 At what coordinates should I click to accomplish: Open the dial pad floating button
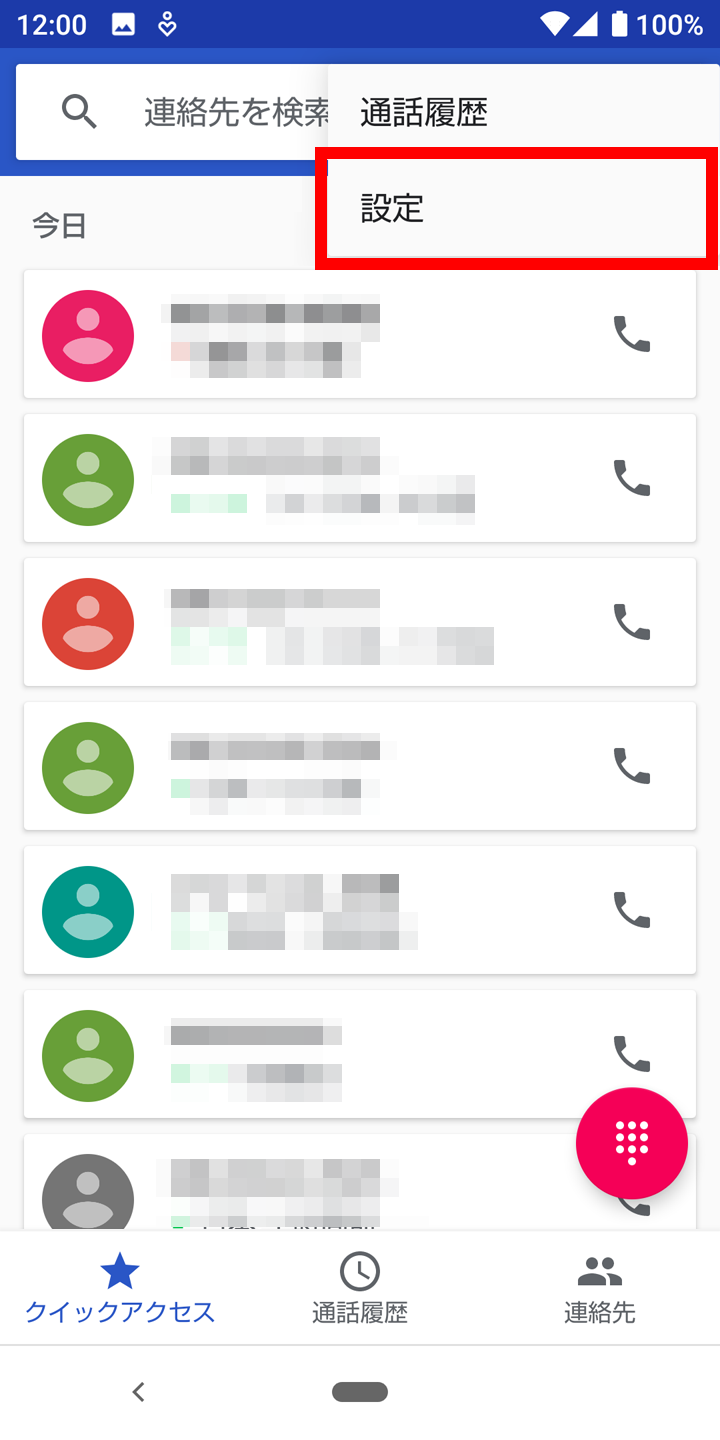tap(631, 1143)
